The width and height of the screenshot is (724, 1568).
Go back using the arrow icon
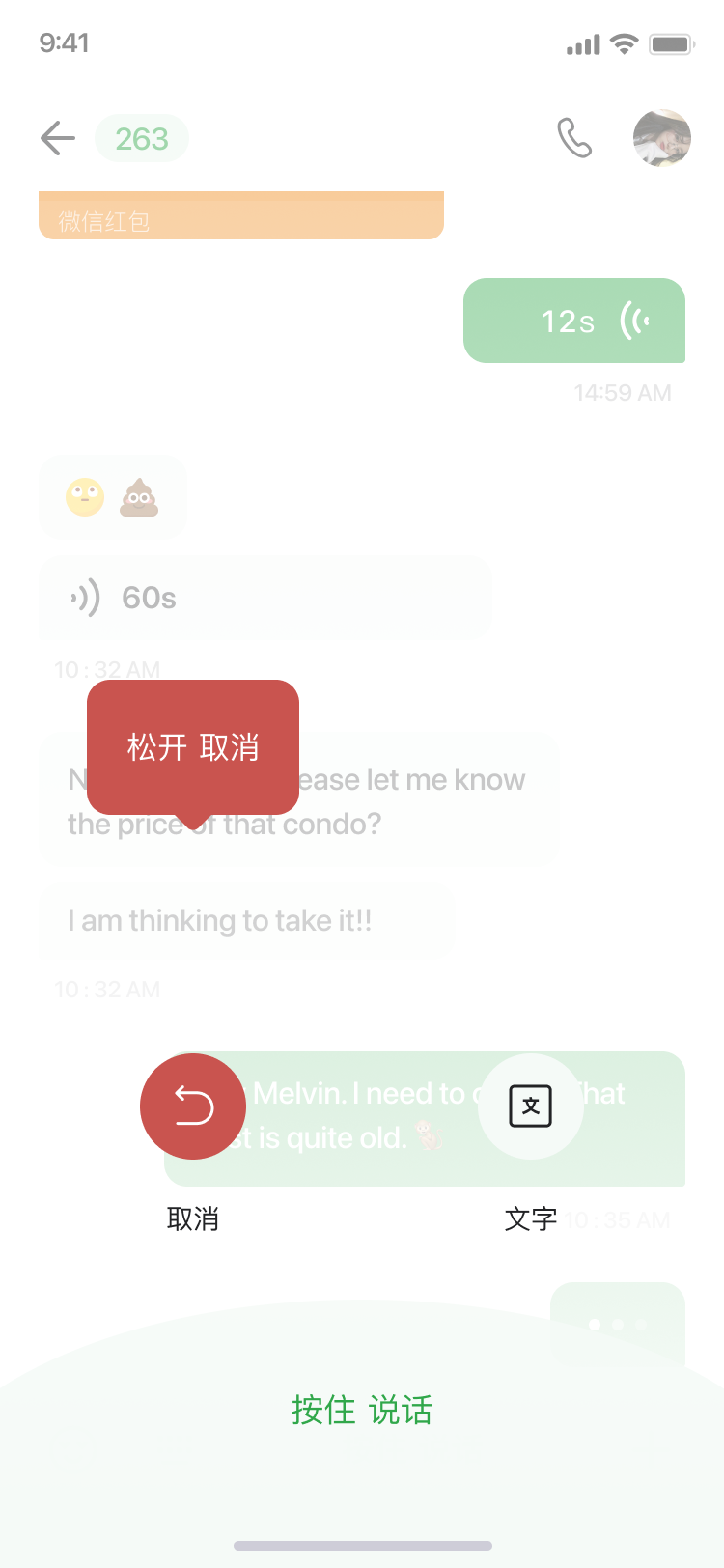coord(58,139)
